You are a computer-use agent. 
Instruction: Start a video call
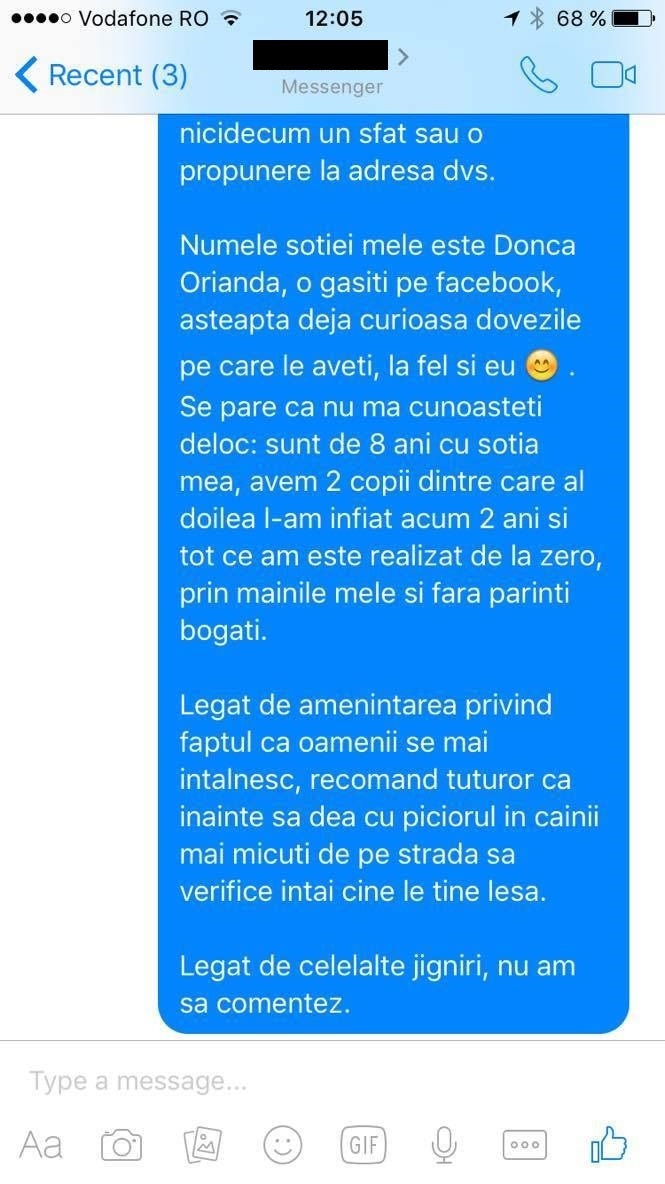(x=613, y=75)
